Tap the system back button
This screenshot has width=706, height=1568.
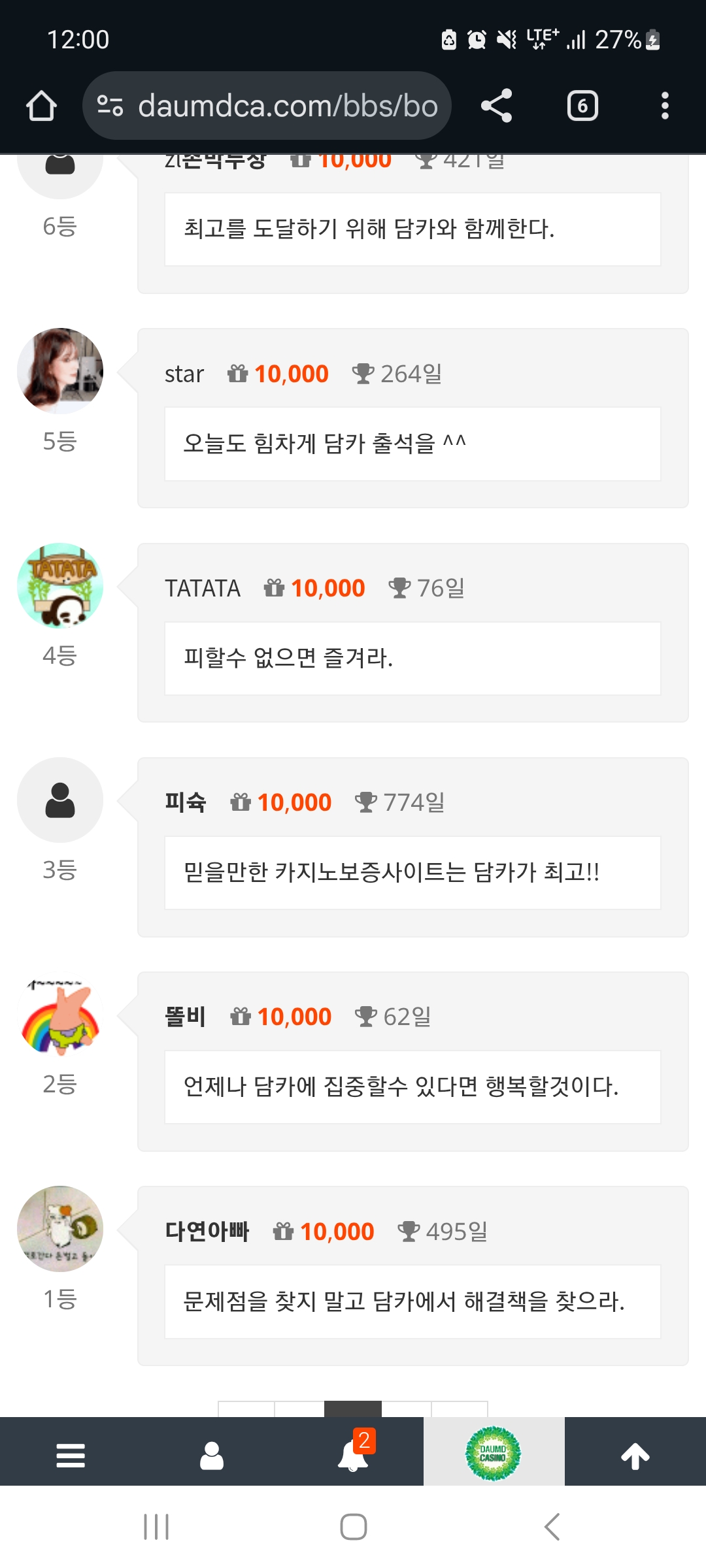point(552,1527)
